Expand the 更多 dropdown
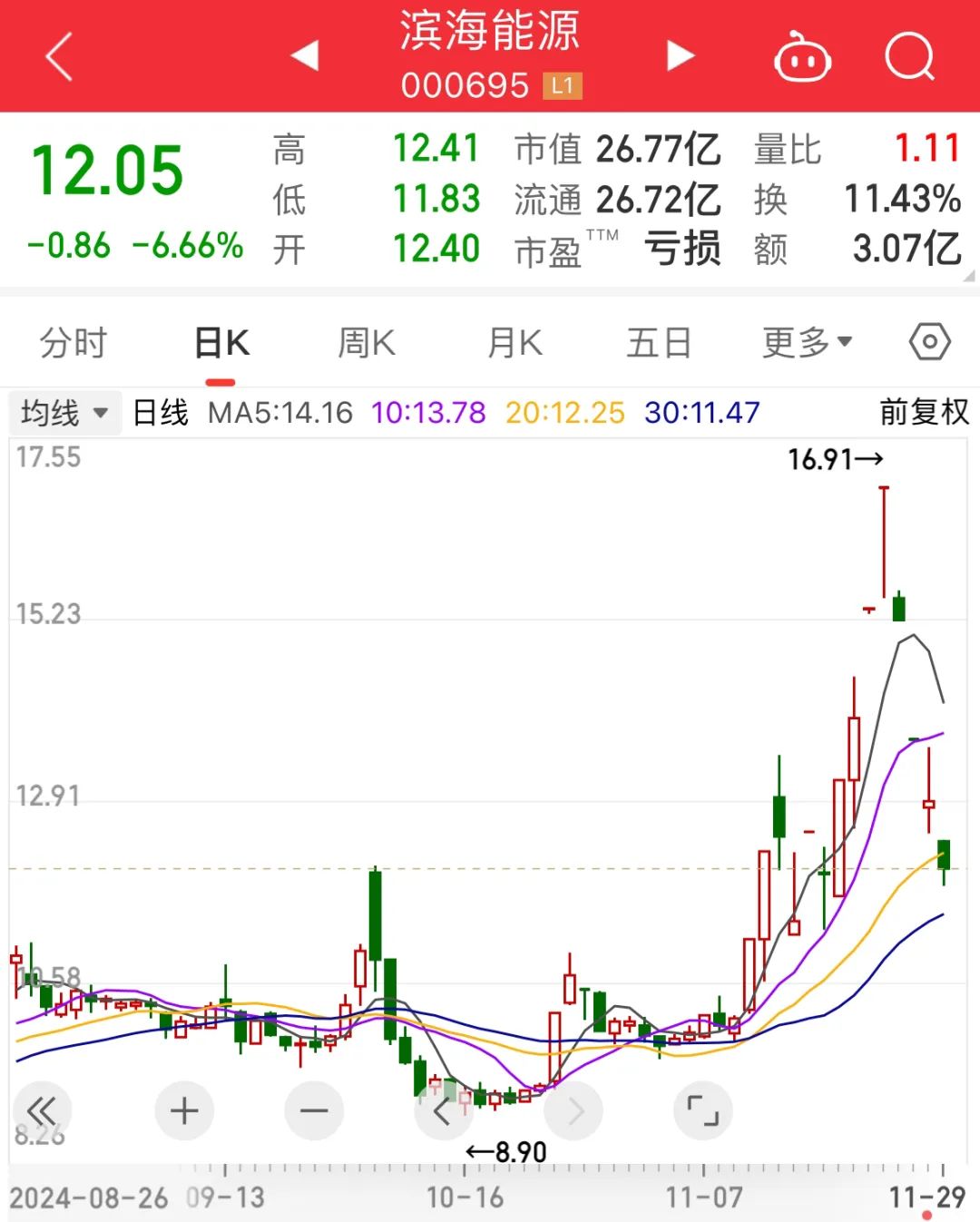 (x=807, y=342)
